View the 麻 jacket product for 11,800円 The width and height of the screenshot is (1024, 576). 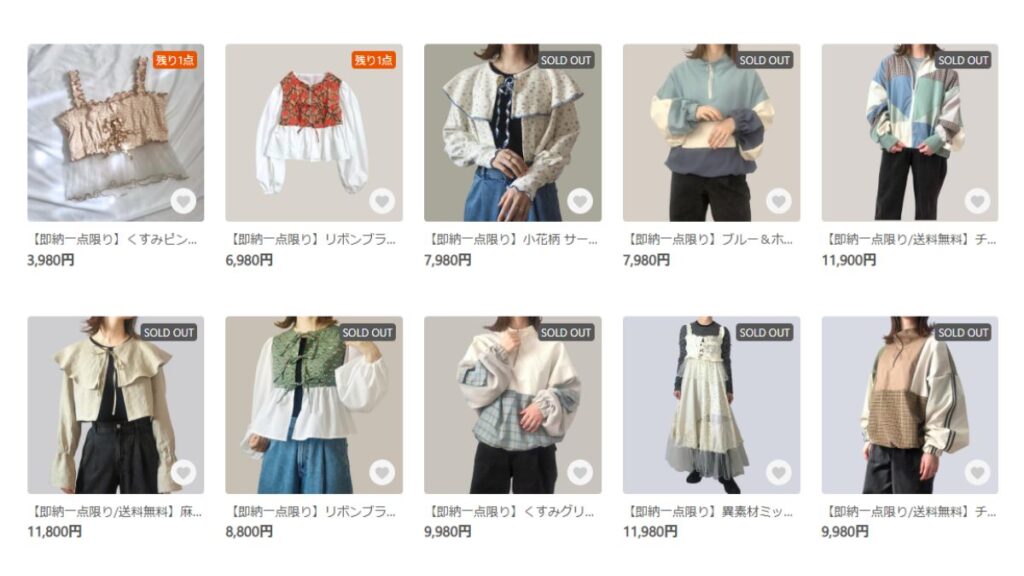point(115,405)
